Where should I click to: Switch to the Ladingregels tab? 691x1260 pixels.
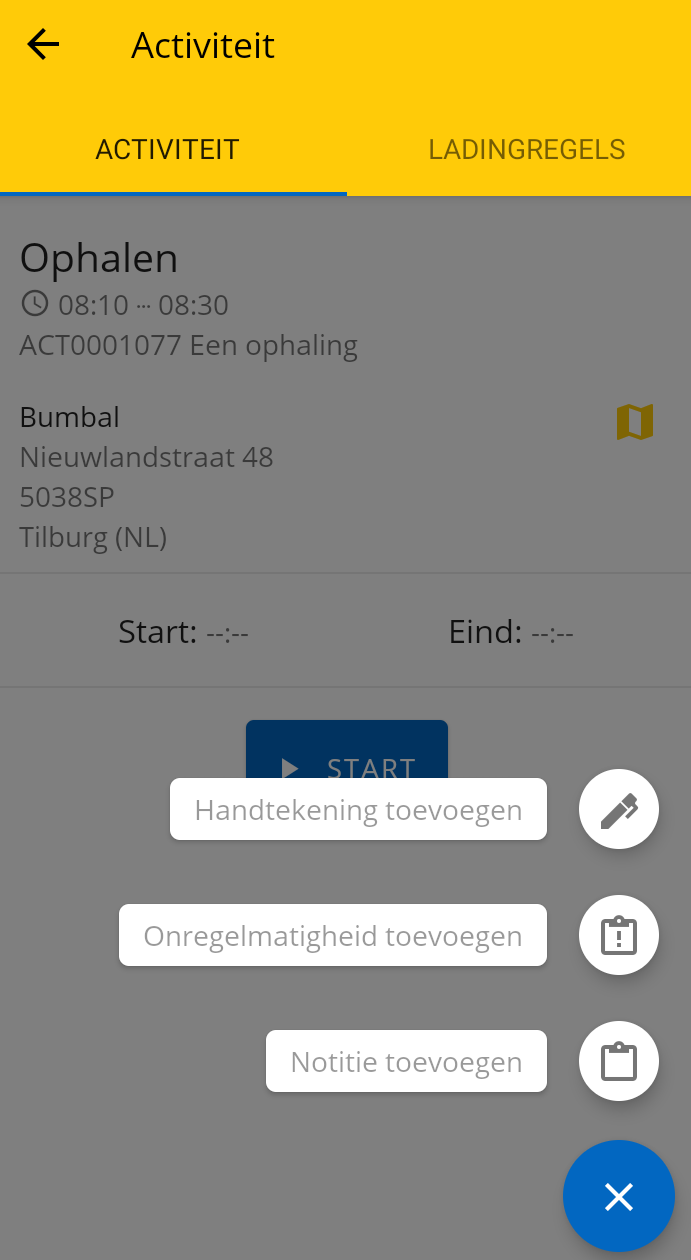pyautogui.click(x=527, y=150)
